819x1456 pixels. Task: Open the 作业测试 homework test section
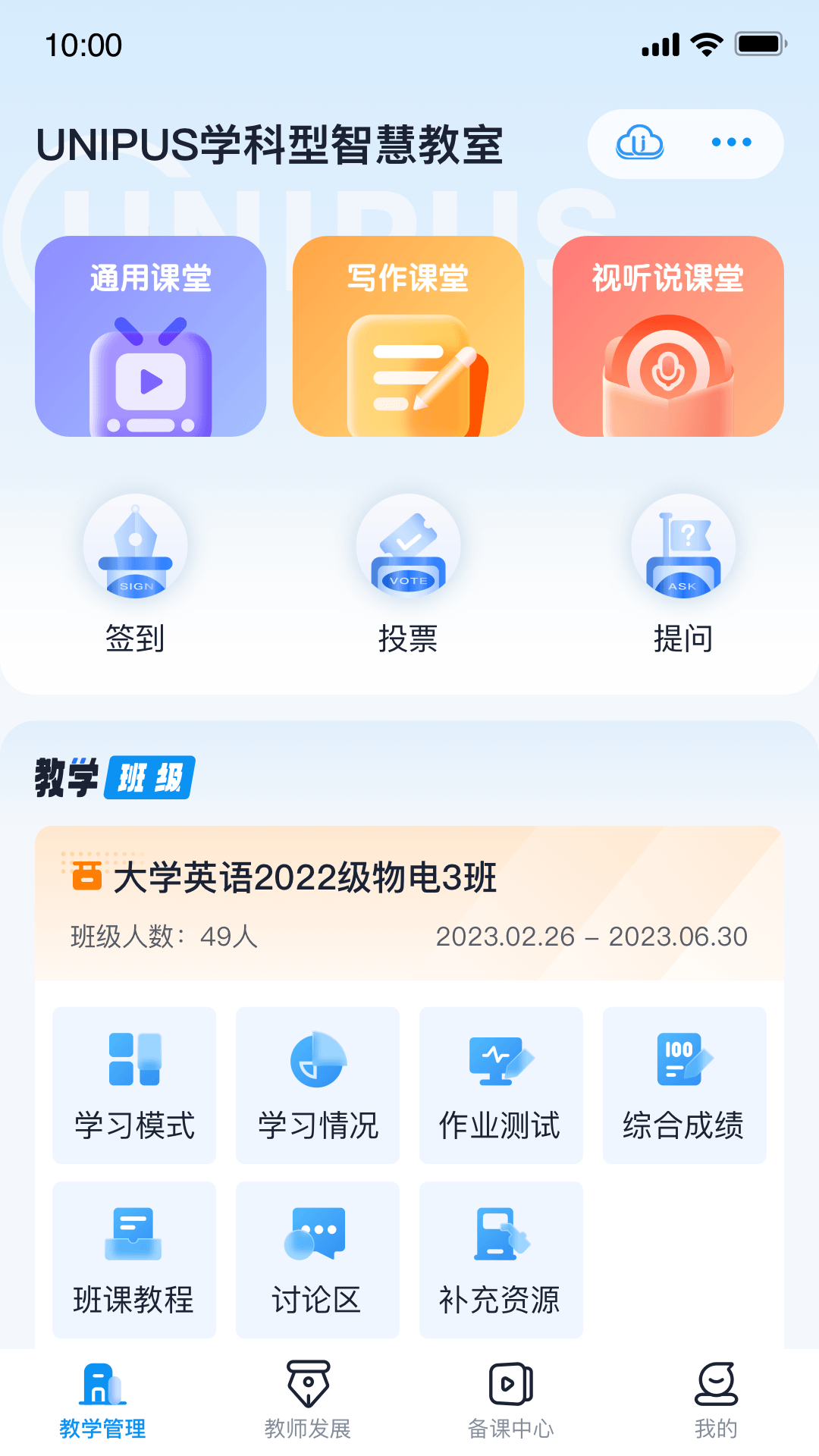[500, 1084]
